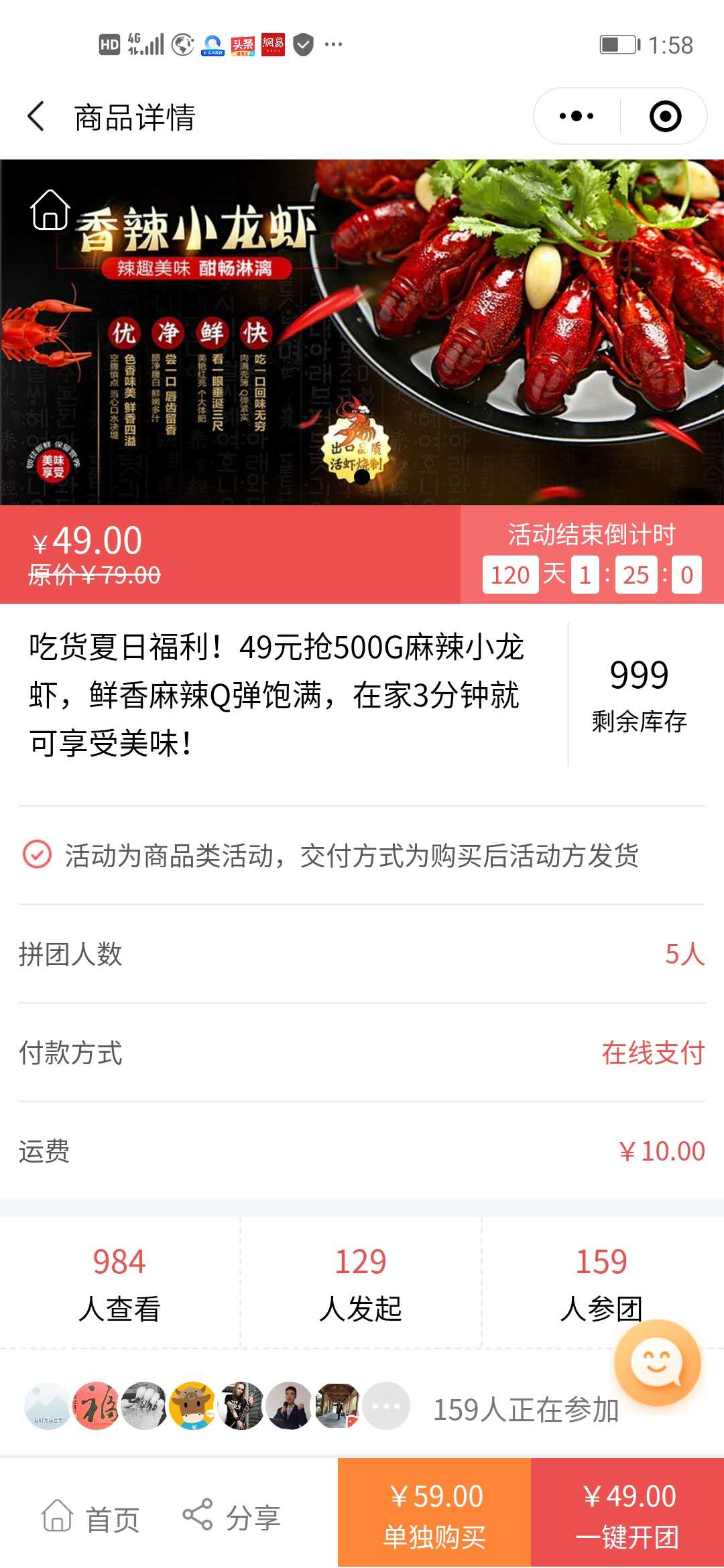Share this product via 分享
The width and height of the screenshot is (724, 1568).
pyautogui.click(x=232, y=1517)
